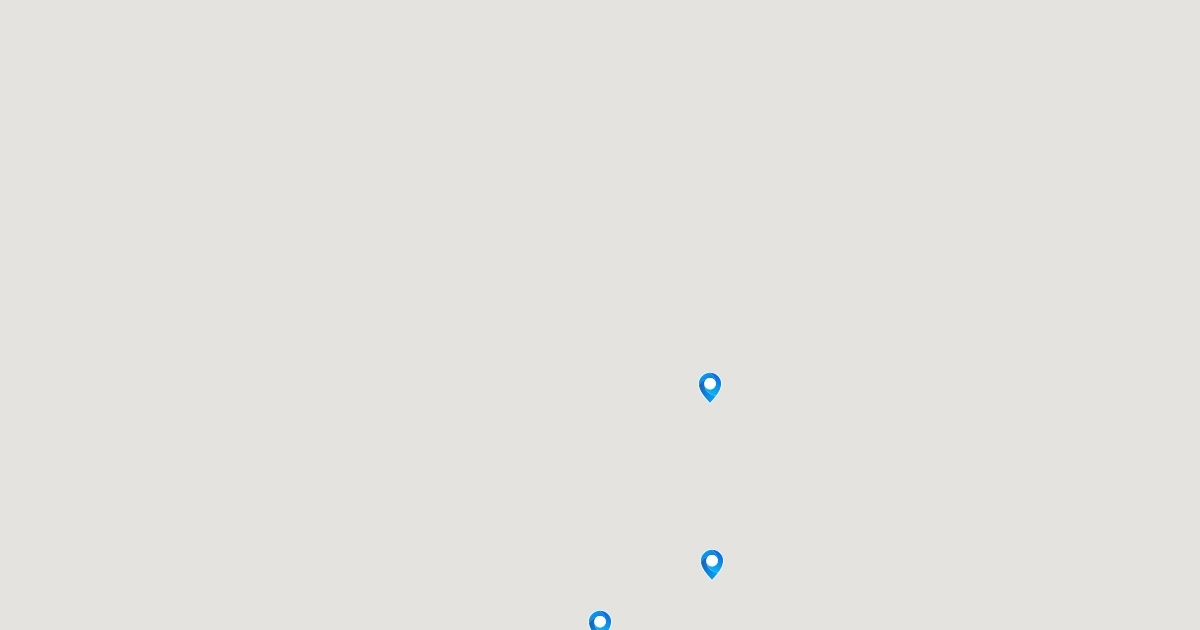Select the uppermost blue map pin

[x=710, y=386]
